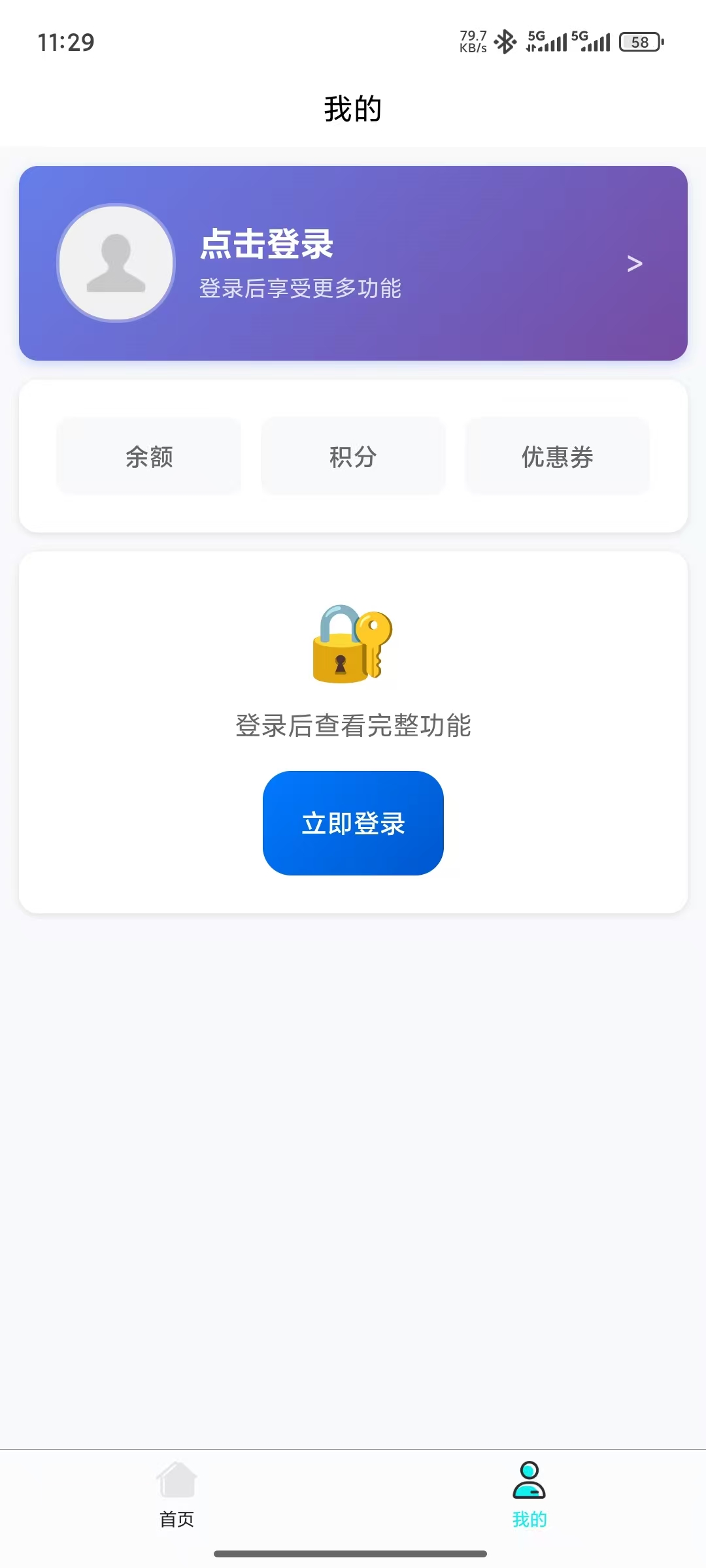This screenshot has height=1568, width=706.
Task: Tap the default avatar picture
Action: pos(116,263)
